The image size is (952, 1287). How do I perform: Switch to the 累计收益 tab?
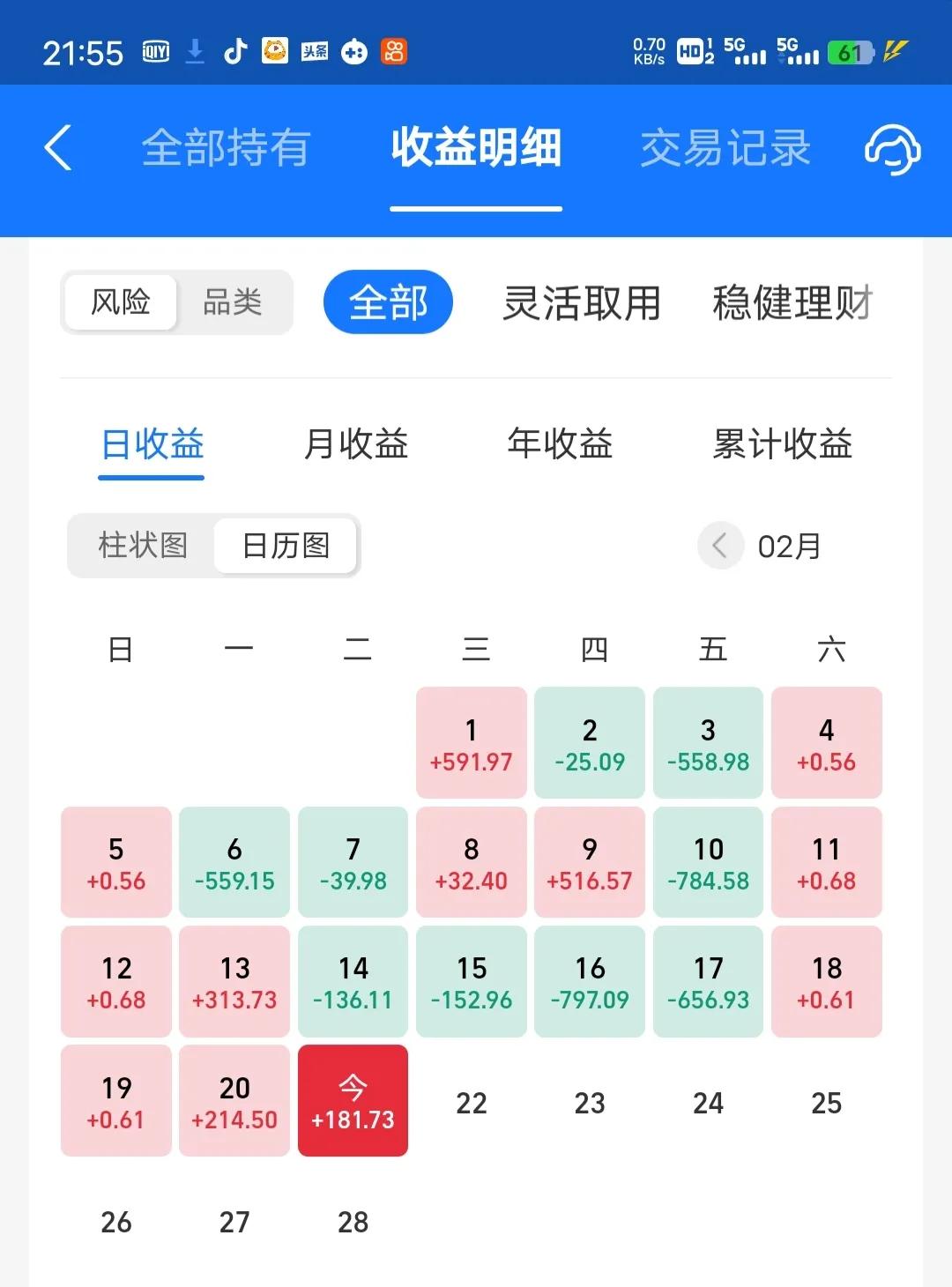(x=782, y=443)
